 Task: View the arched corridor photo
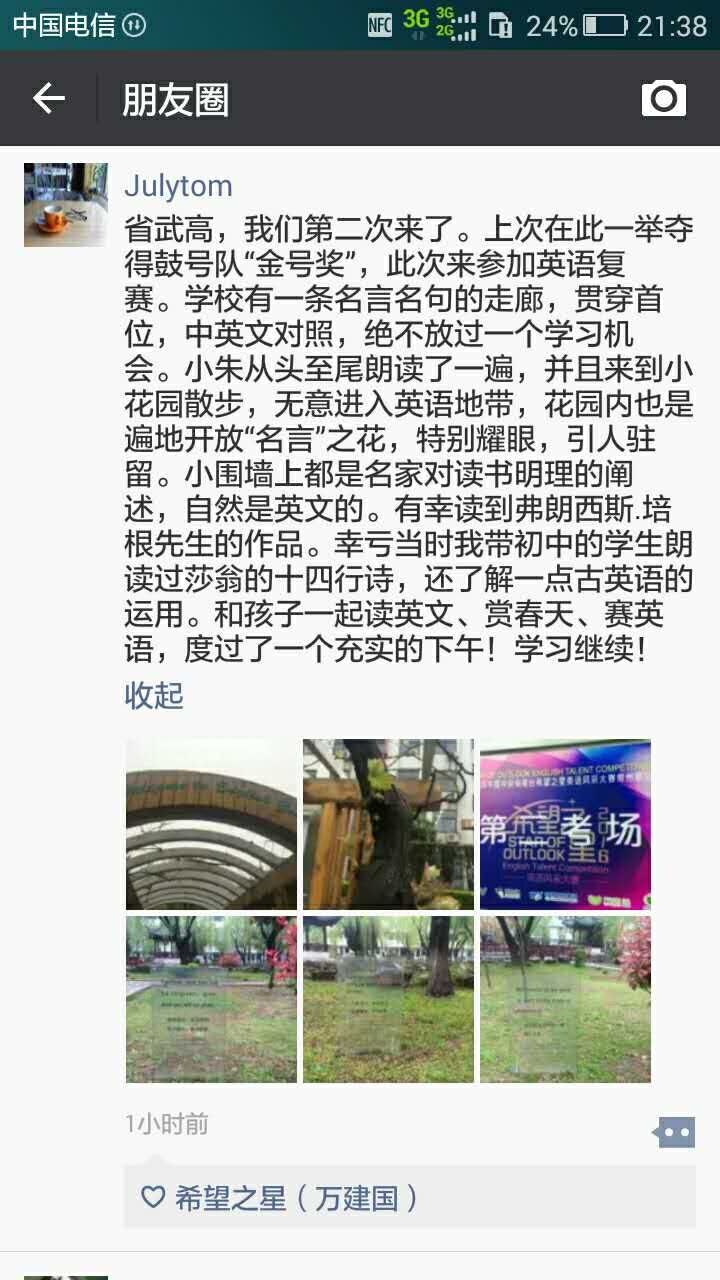(x=211, y=824)
